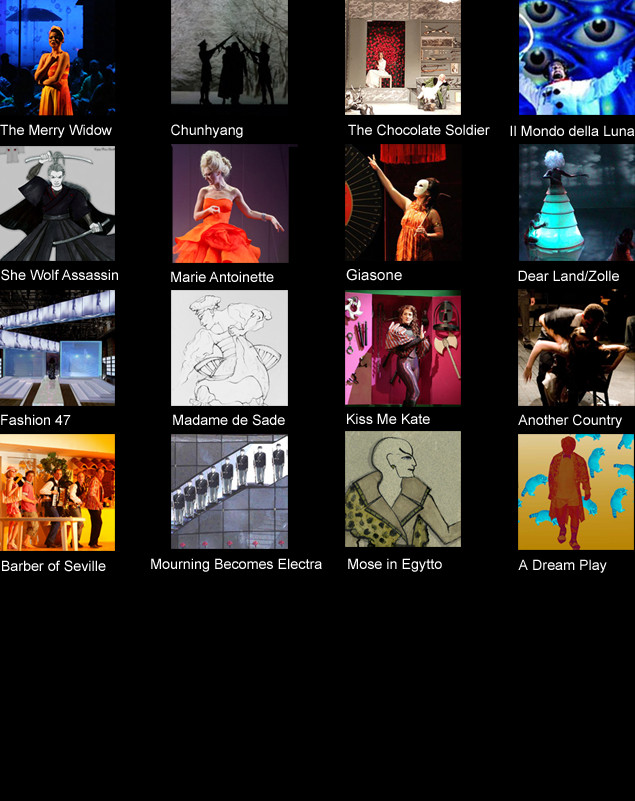The image size is (635, 801).
Task: Open the Mose in Egytto tile
Action: point(403,490)
